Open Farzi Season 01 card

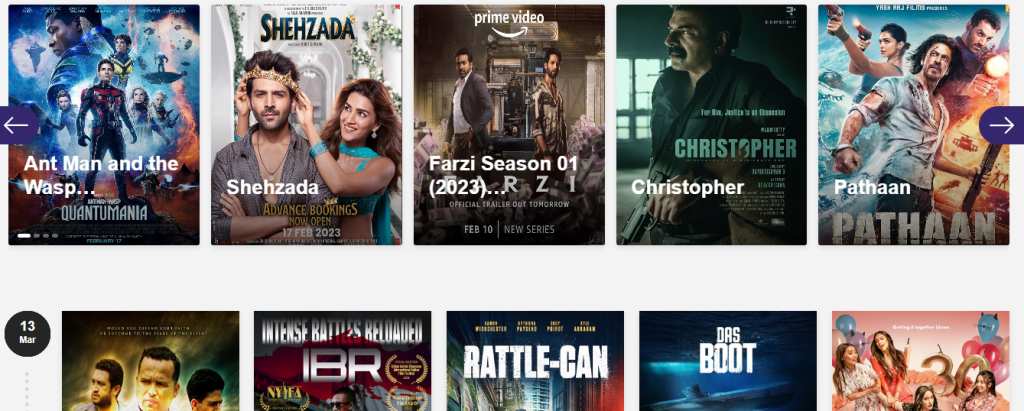509,125
